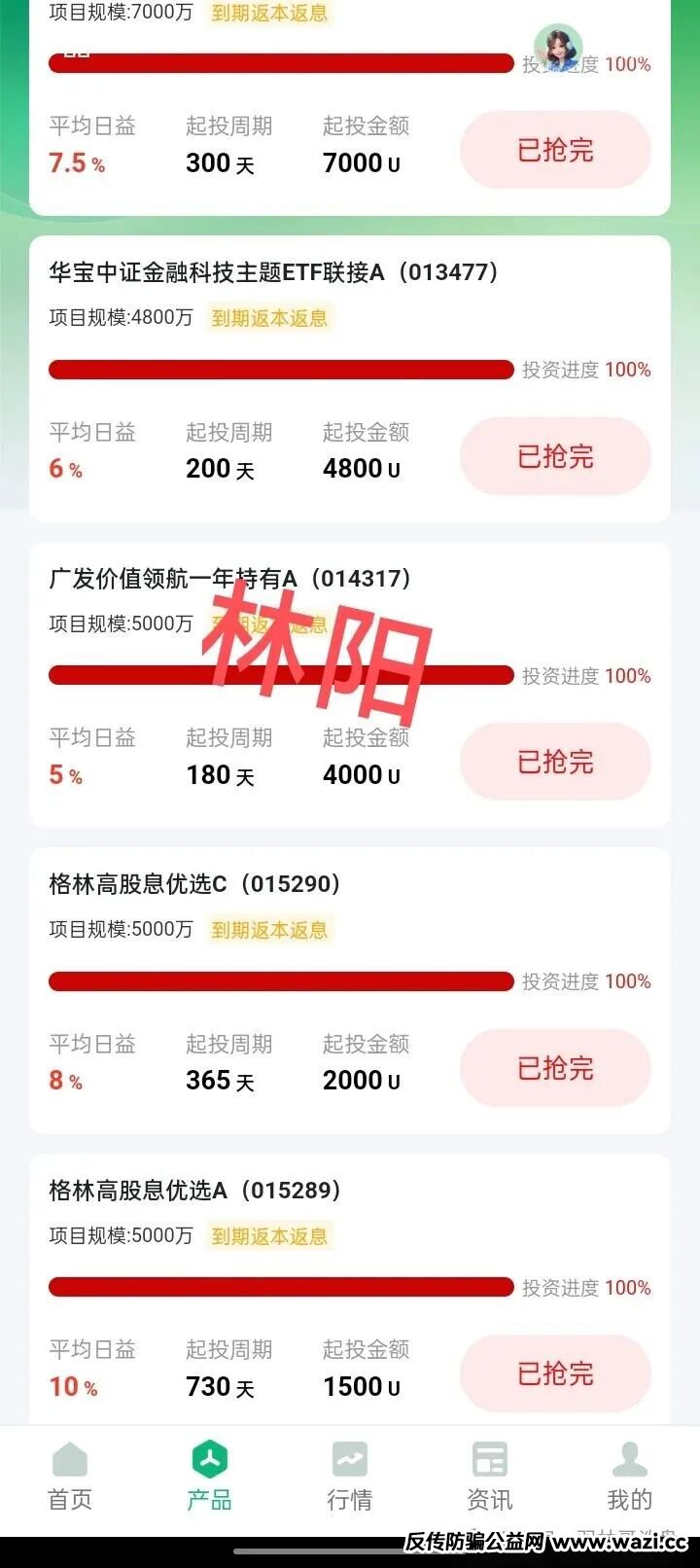The height and width of the screenshot is (1568, 700).
Task: Open the 格林高股息优选C product card
Action: [x=194, y=884]
